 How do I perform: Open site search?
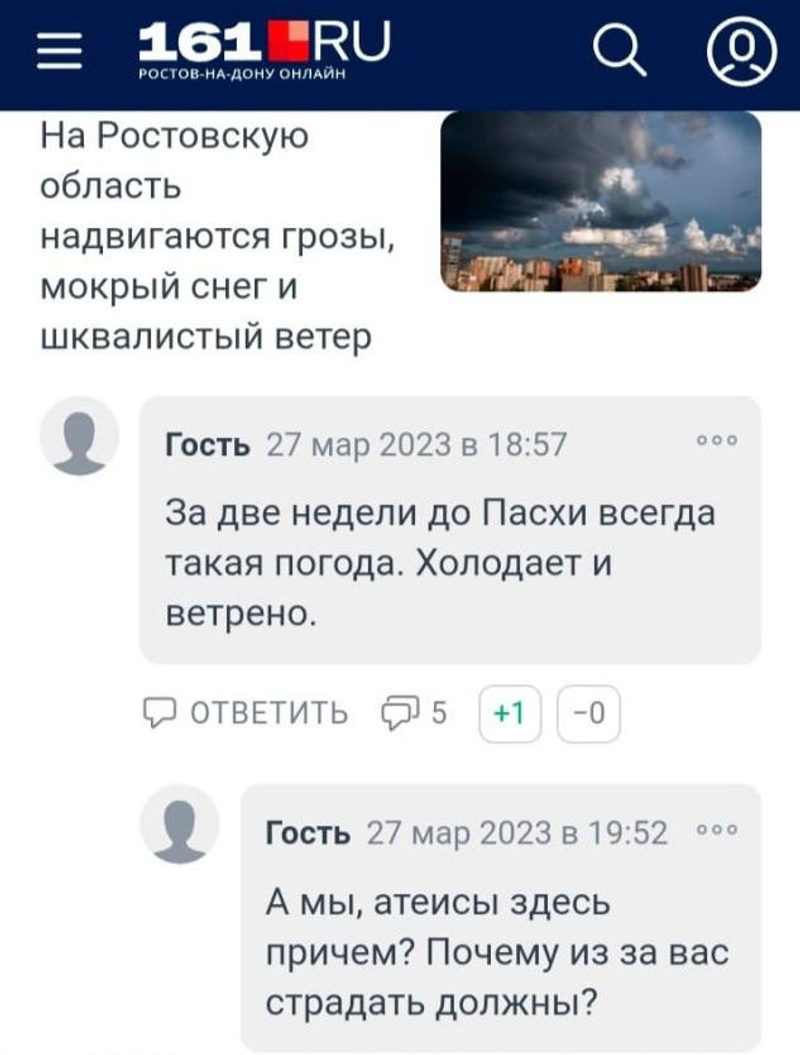(x=620, y=51)
